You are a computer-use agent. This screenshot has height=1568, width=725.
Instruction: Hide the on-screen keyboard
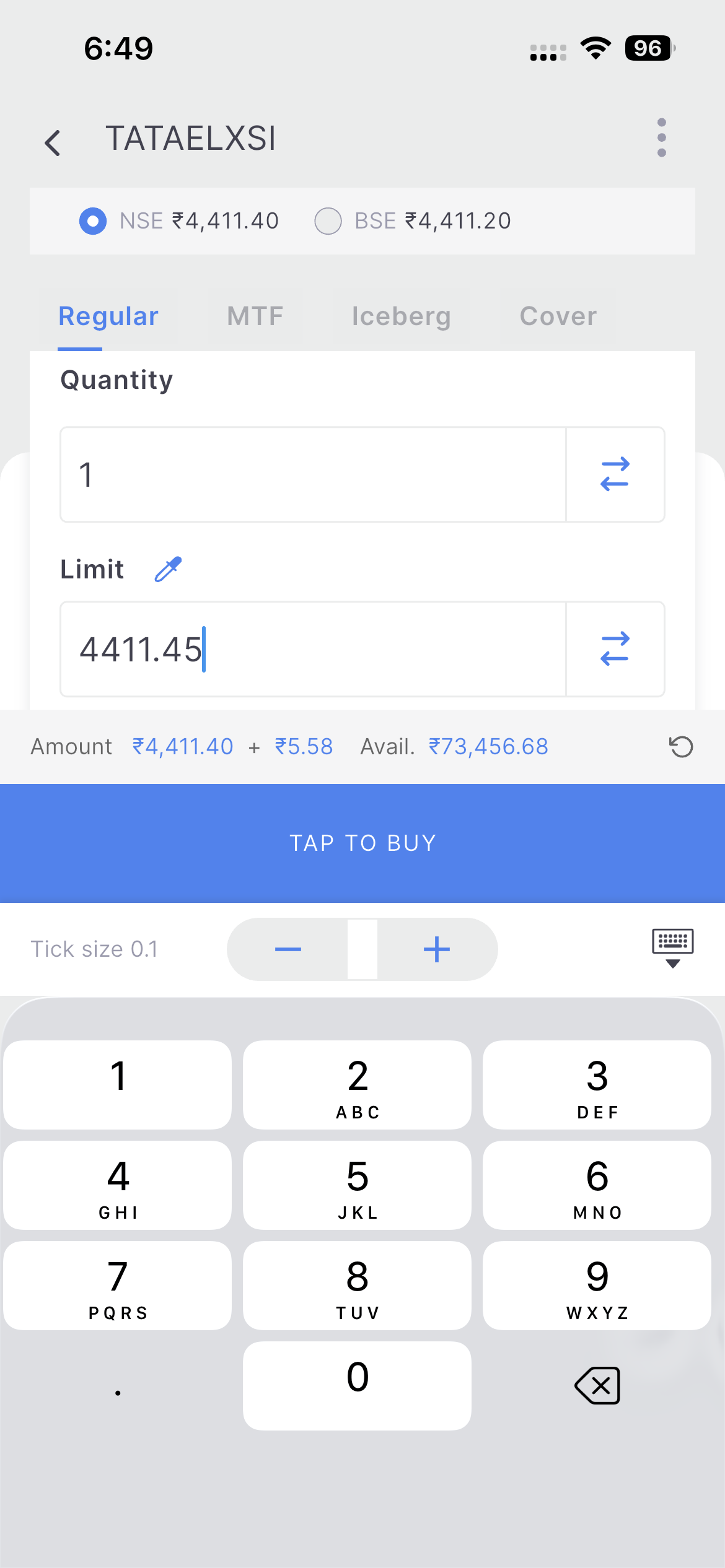point(672,948)
